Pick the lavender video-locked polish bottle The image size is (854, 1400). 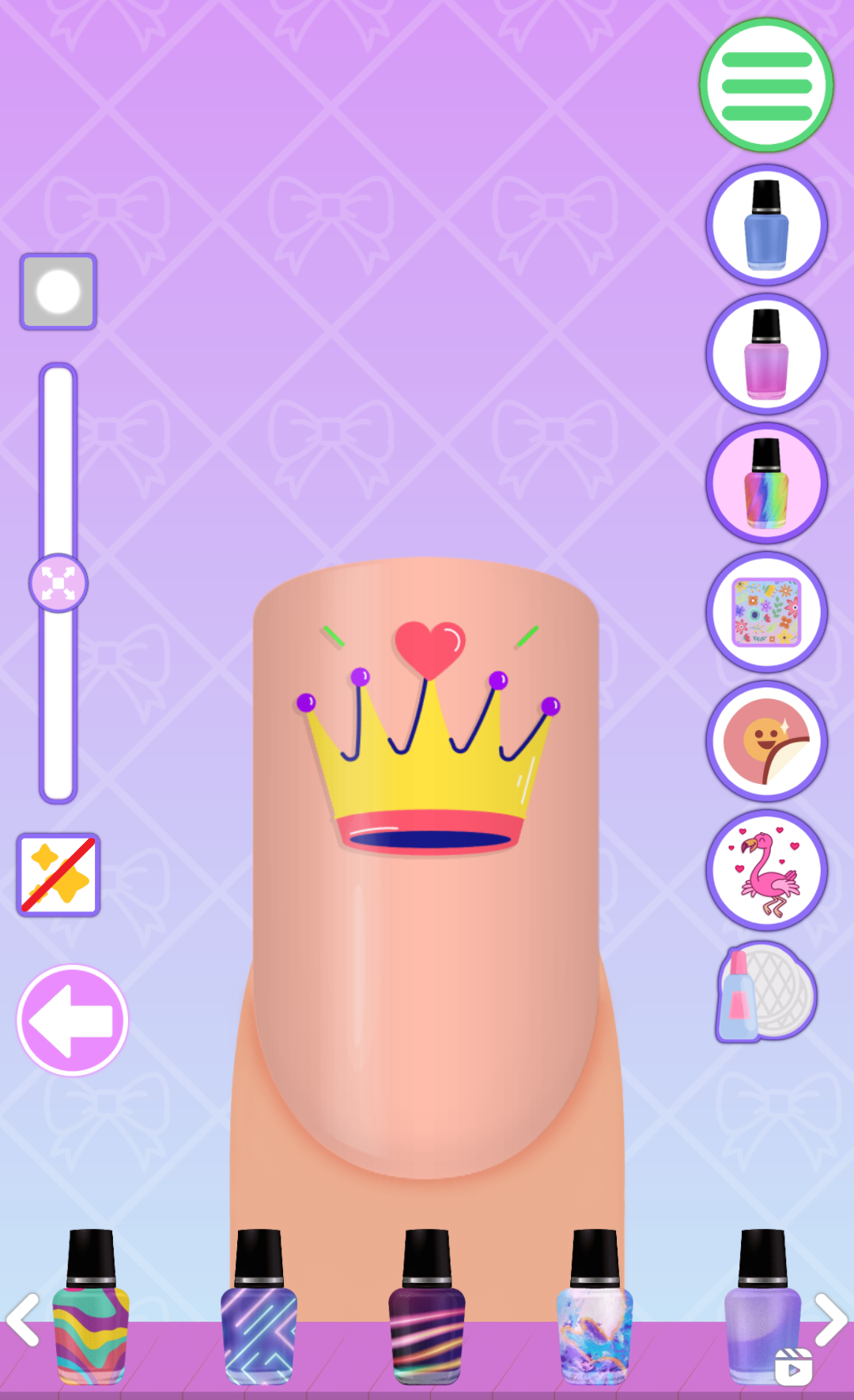click(x=763, y=1307)
